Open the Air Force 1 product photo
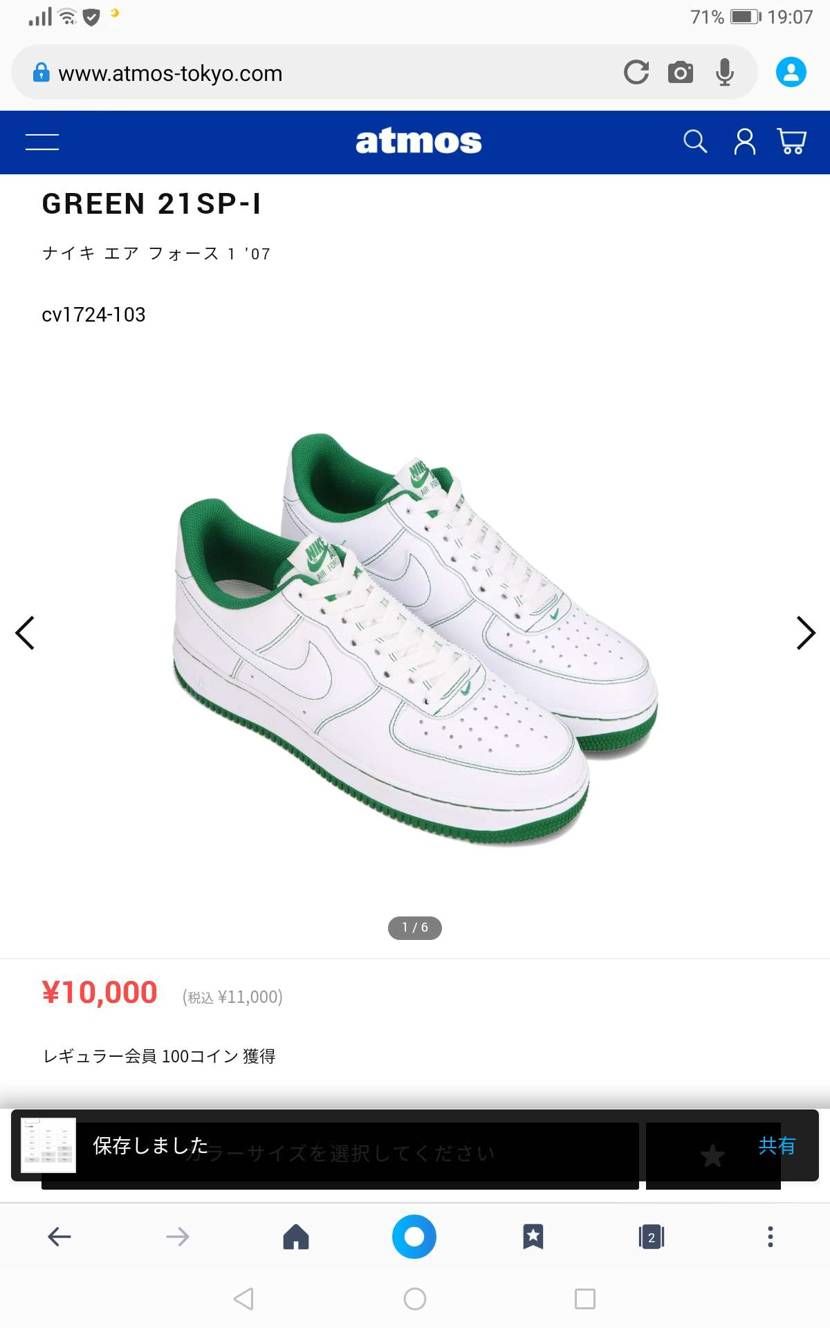Viewport: 830px width, 1328px height. point(415,640)
